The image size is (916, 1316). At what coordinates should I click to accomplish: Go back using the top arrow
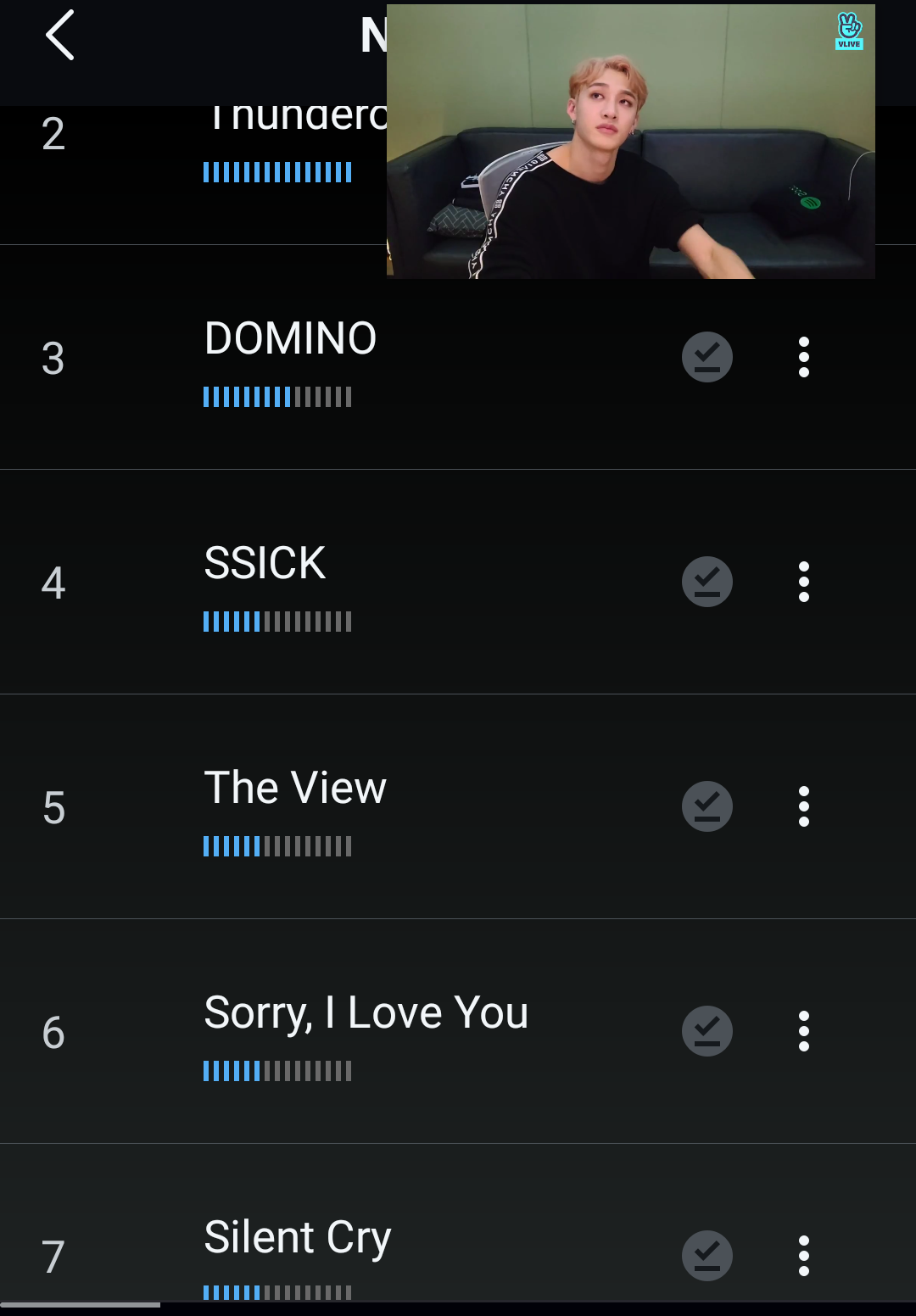pyautogui.click(x=60, y=36)
